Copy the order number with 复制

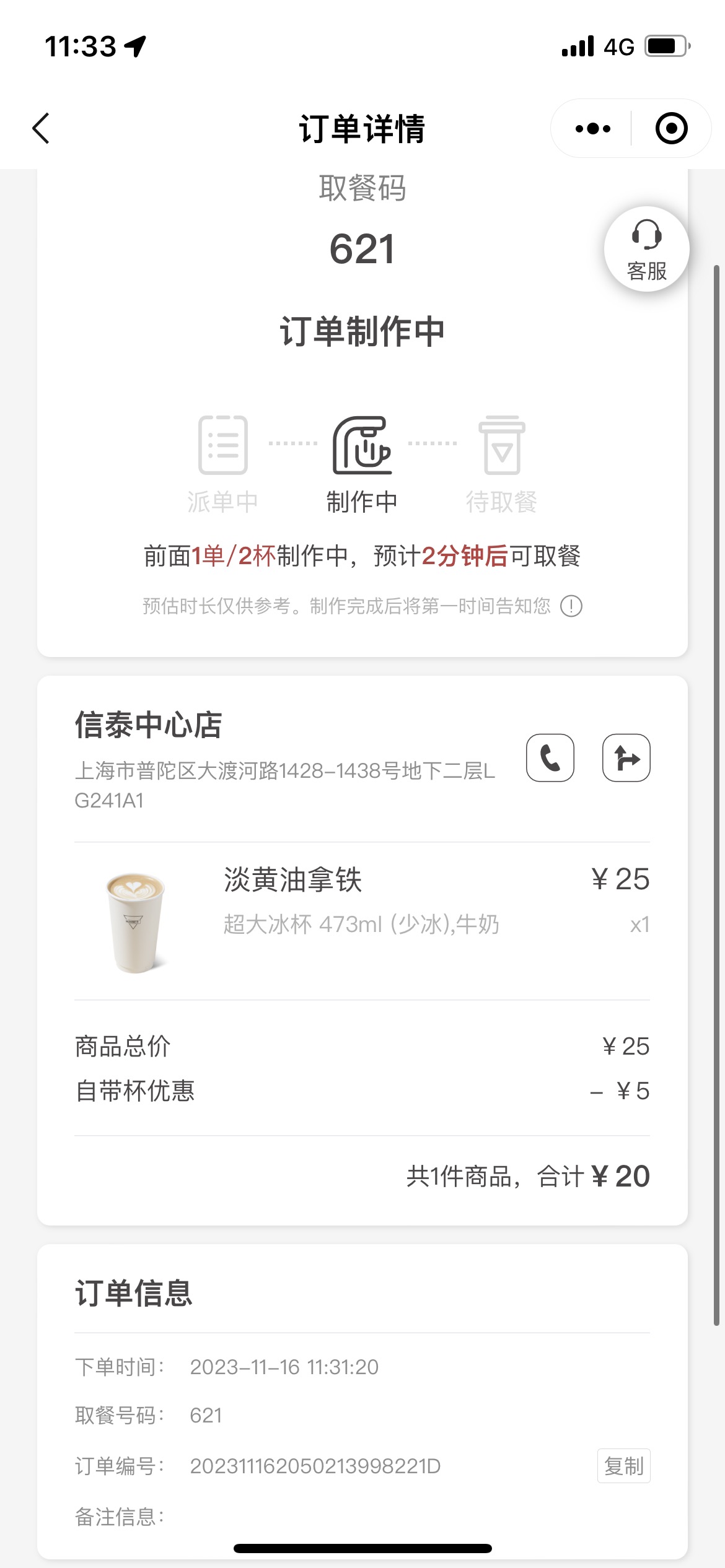(x=624, y=1466)
